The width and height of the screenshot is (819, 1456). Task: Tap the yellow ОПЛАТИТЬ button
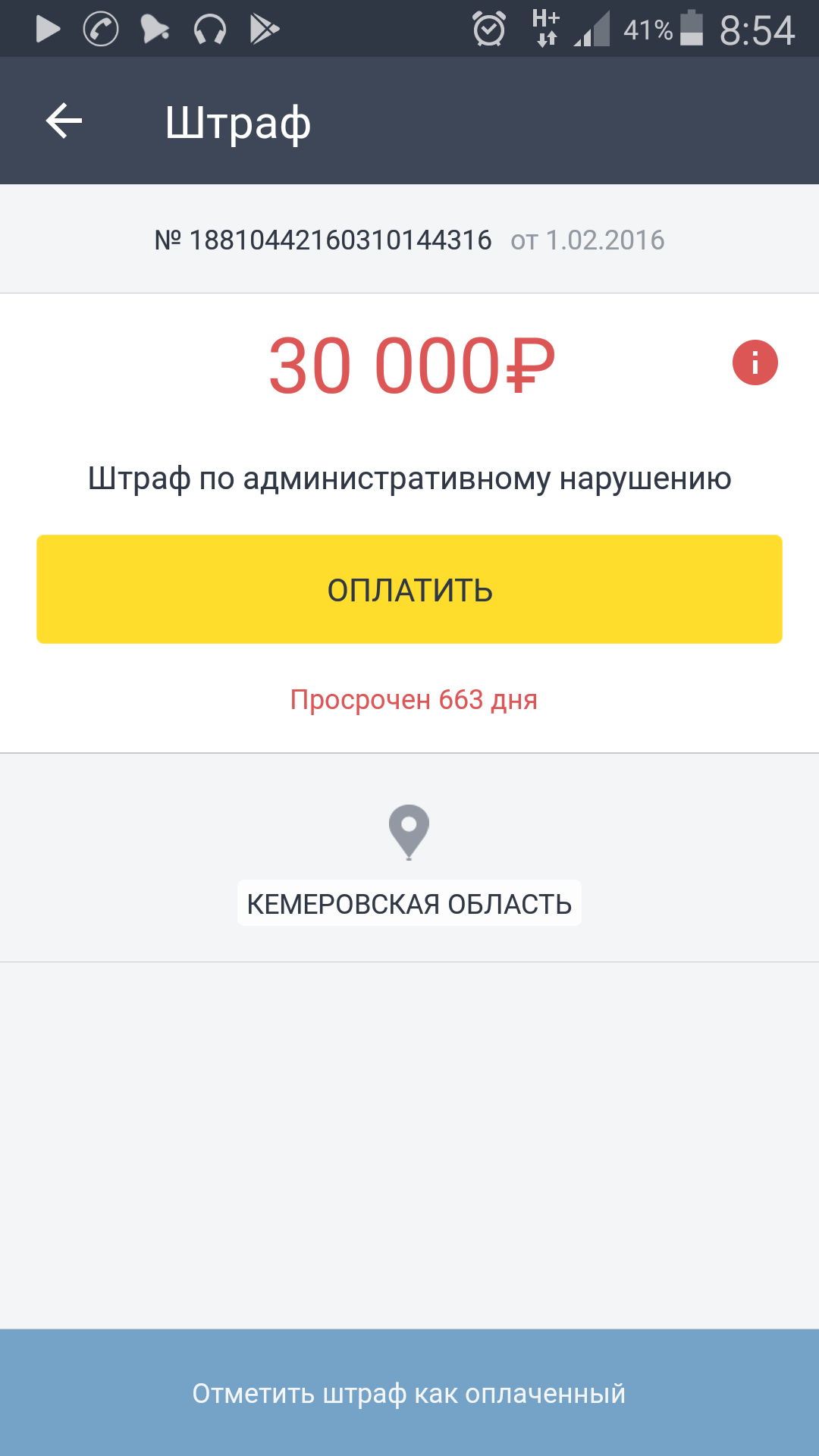(x=409, y=589)
